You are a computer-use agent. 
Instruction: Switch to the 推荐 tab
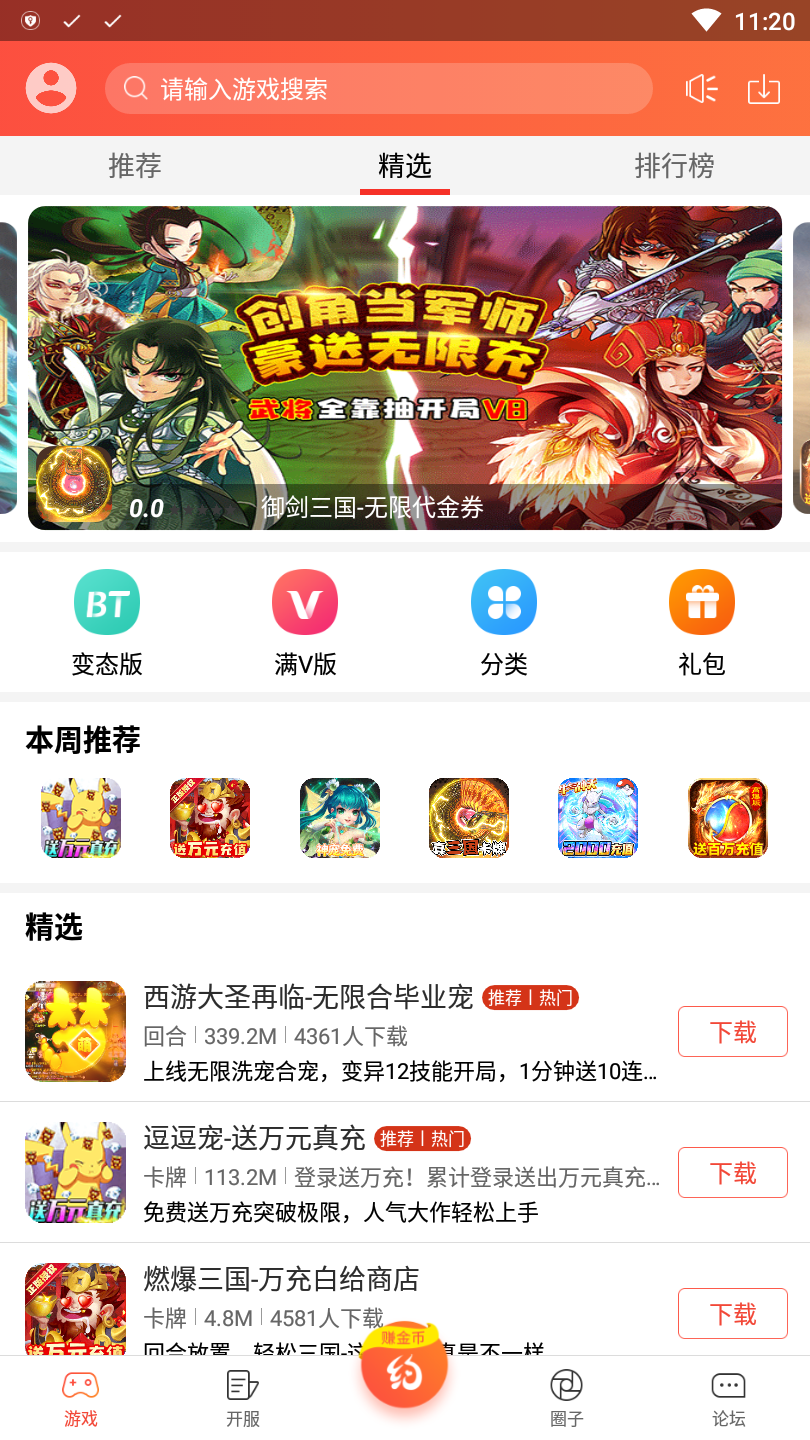pyautogui.click(x=135, y=166)
